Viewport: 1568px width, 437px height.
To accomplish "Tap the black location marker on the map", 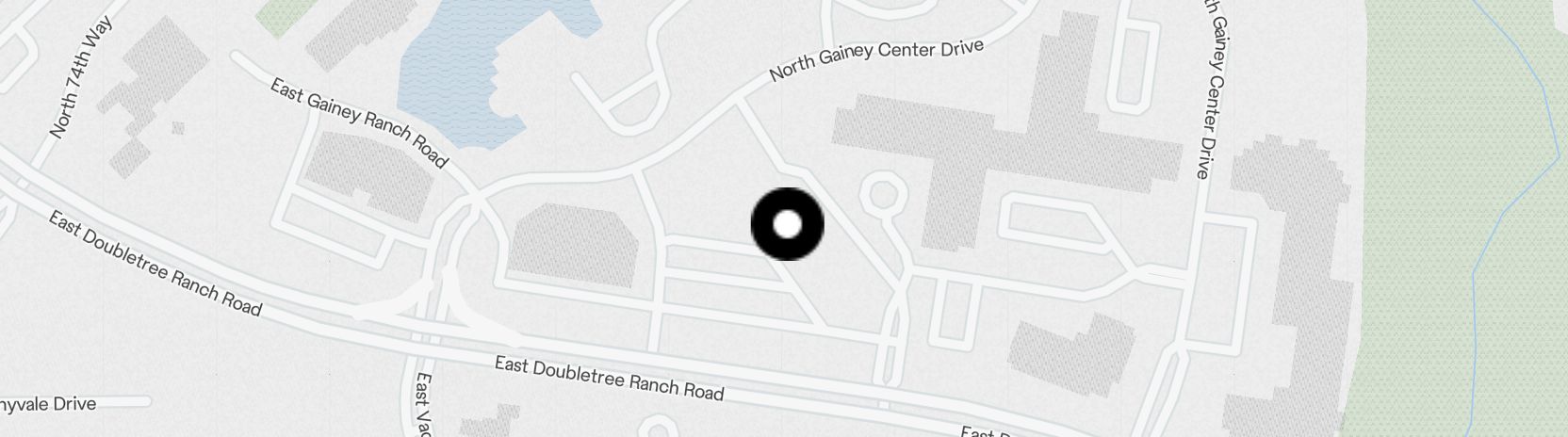I will tap(787, 224).
